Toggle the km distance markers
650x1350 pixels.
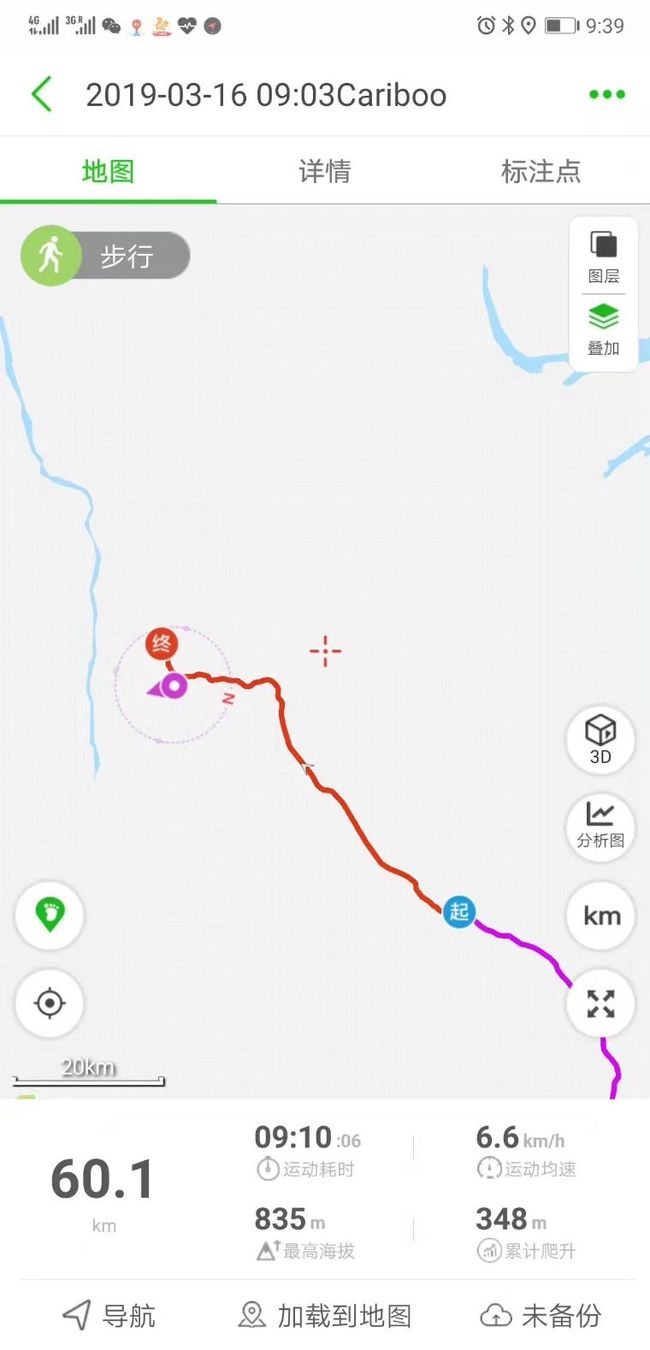(600, 915)
